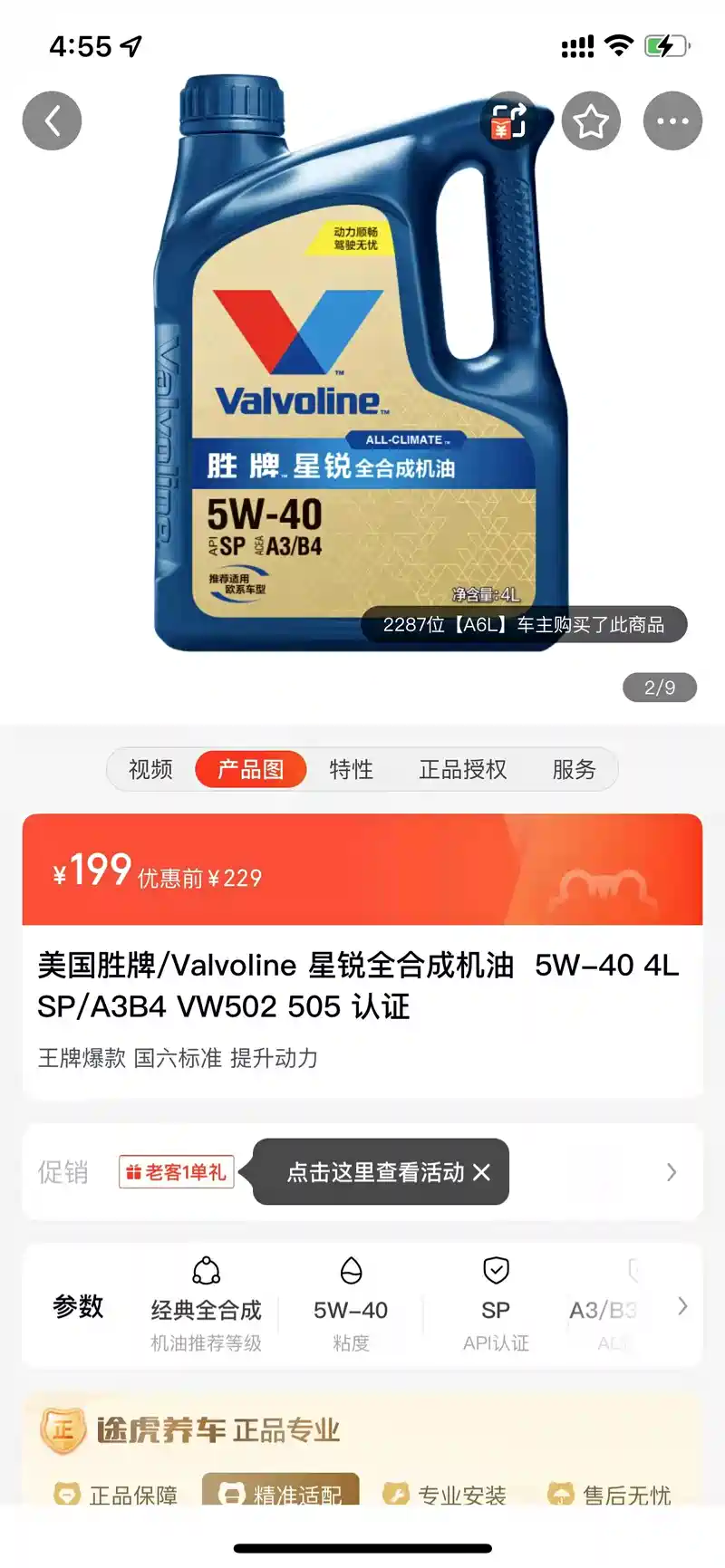Switch to the 服务 tab
The image size is (725, 1568).
point(574,769)
